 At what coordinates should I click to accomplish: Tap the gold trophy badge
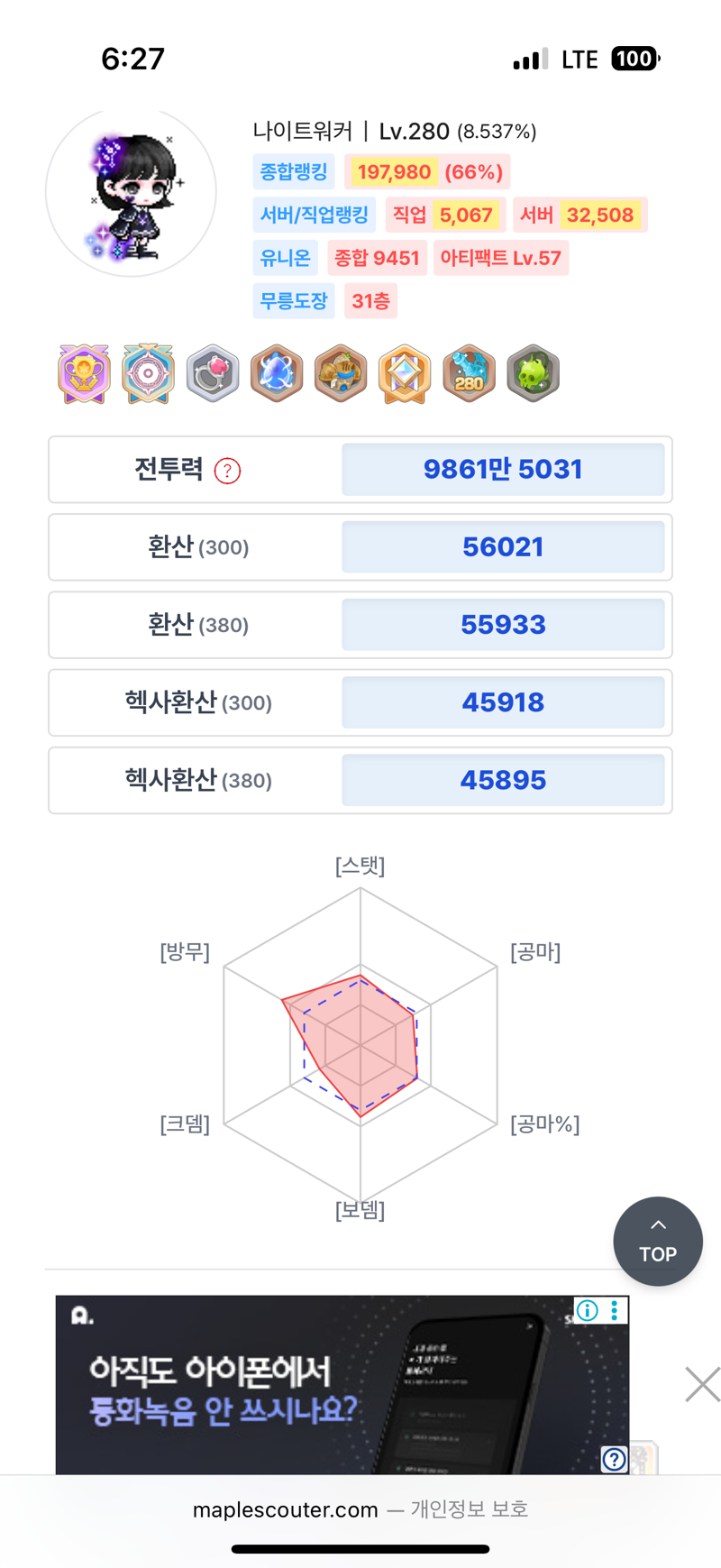[84, 373]
